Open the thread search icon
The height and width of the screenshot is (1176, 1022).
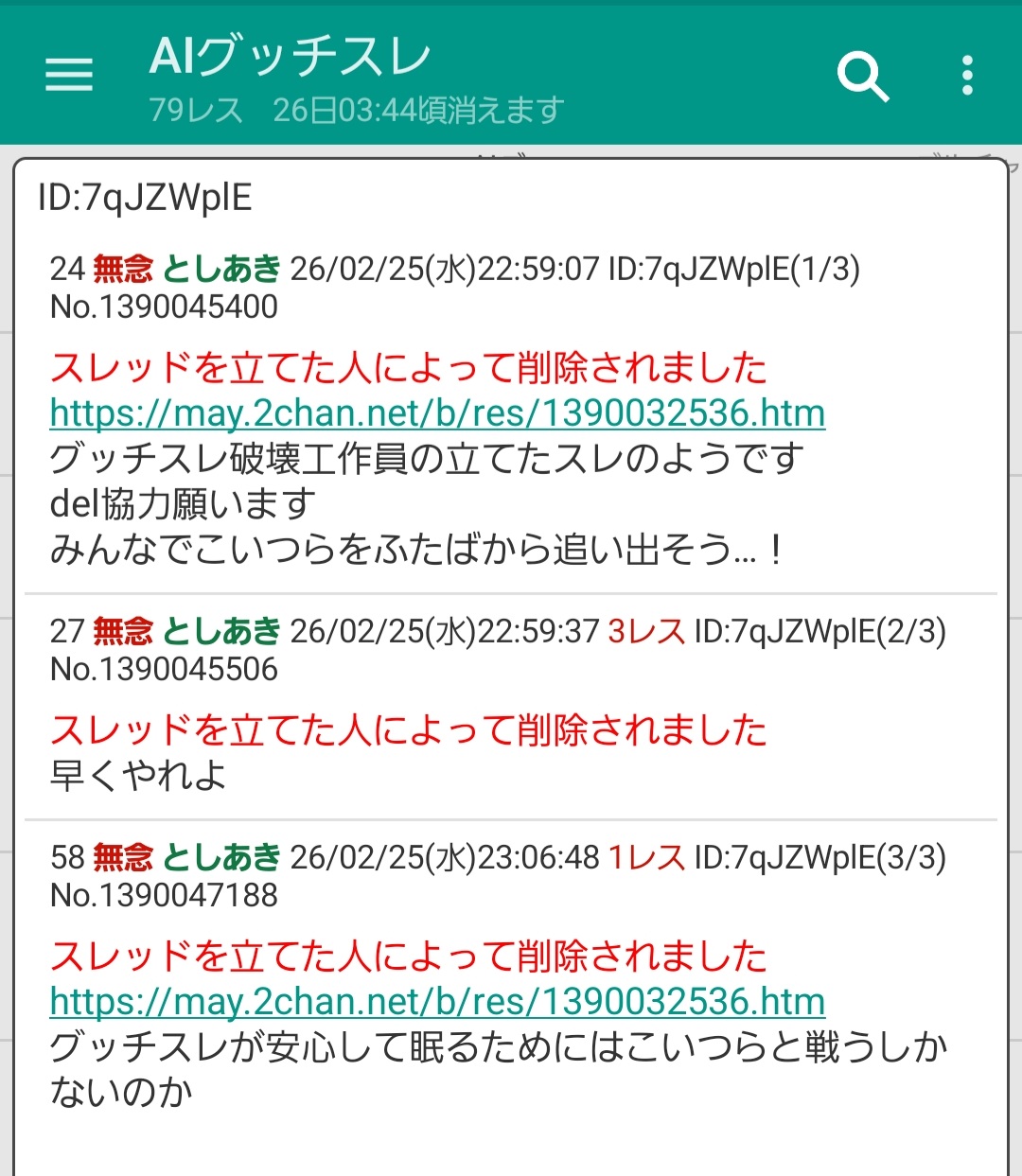pyautogui.click(x=862, y=76)
